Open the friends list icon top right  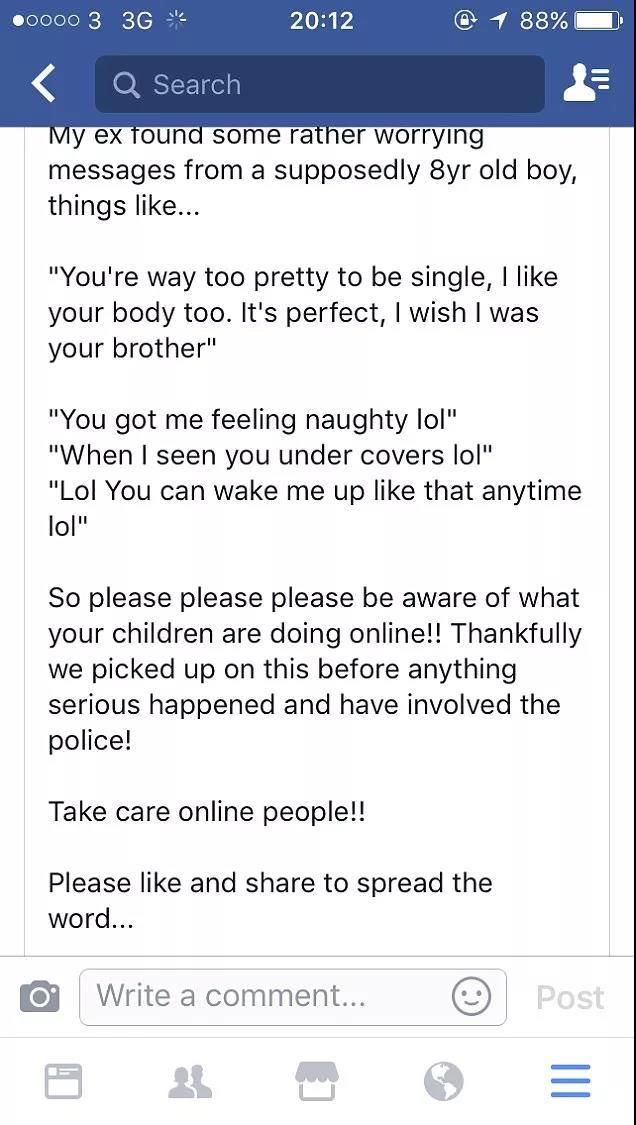point(586,84)
